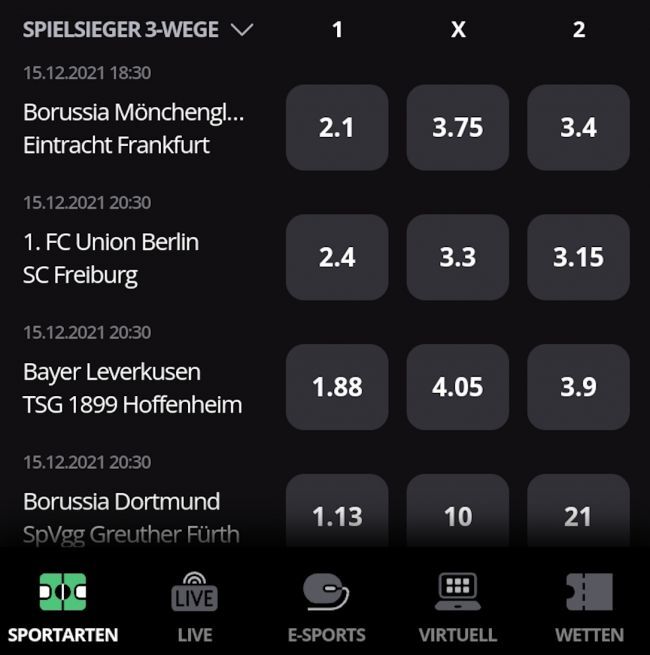Bet on Eintracht Frankfurt at 3.4

point(578,127)
